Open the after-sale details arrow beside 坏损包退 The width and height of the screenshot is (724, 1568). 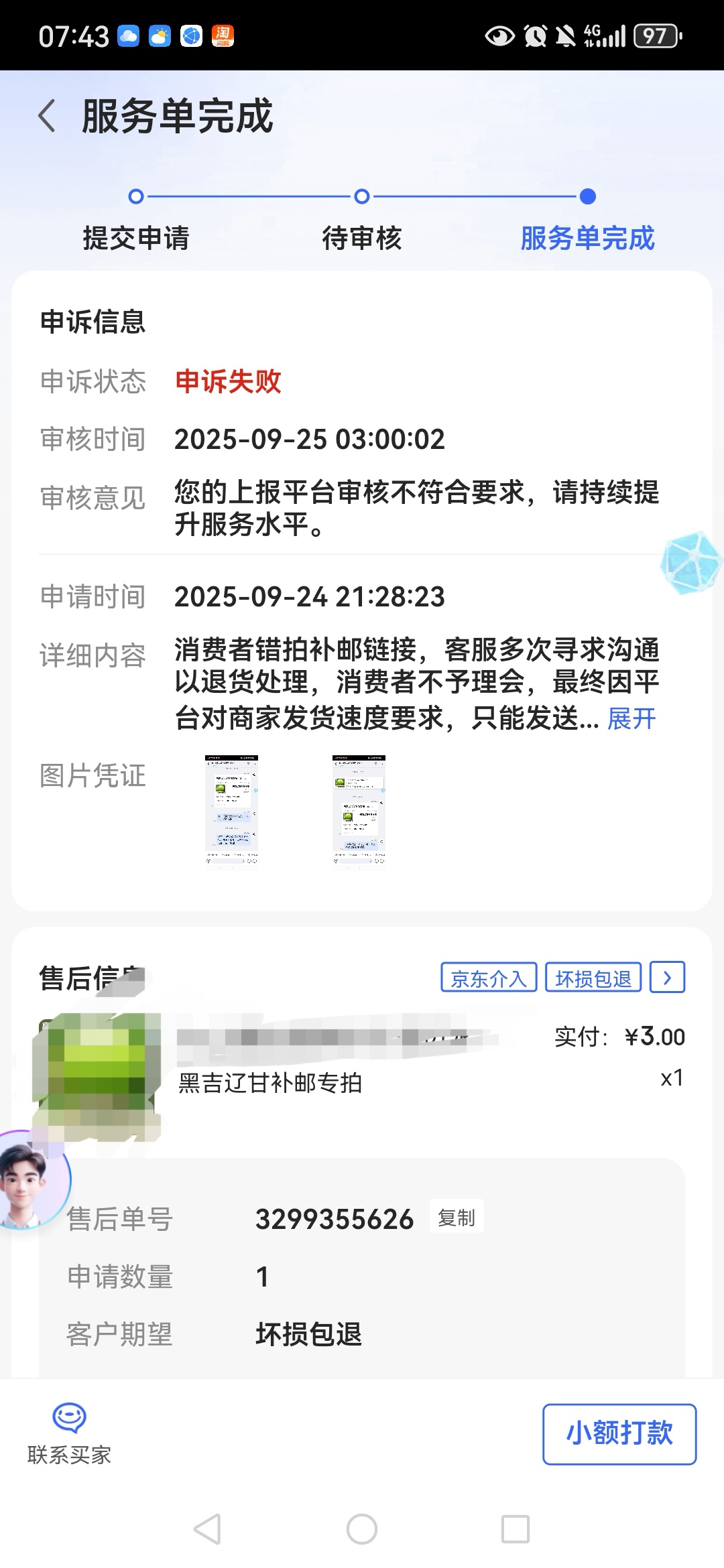tap(668, 978)
